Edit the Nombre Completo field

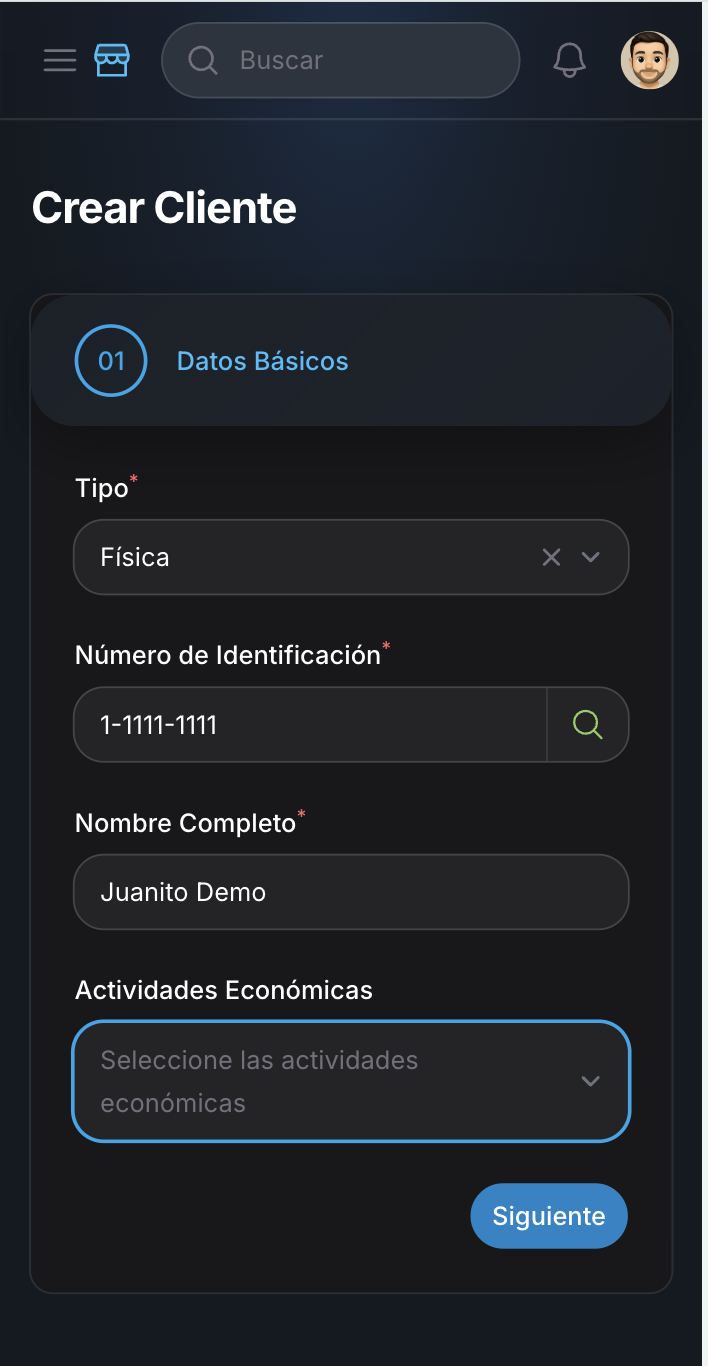[350, 892]
